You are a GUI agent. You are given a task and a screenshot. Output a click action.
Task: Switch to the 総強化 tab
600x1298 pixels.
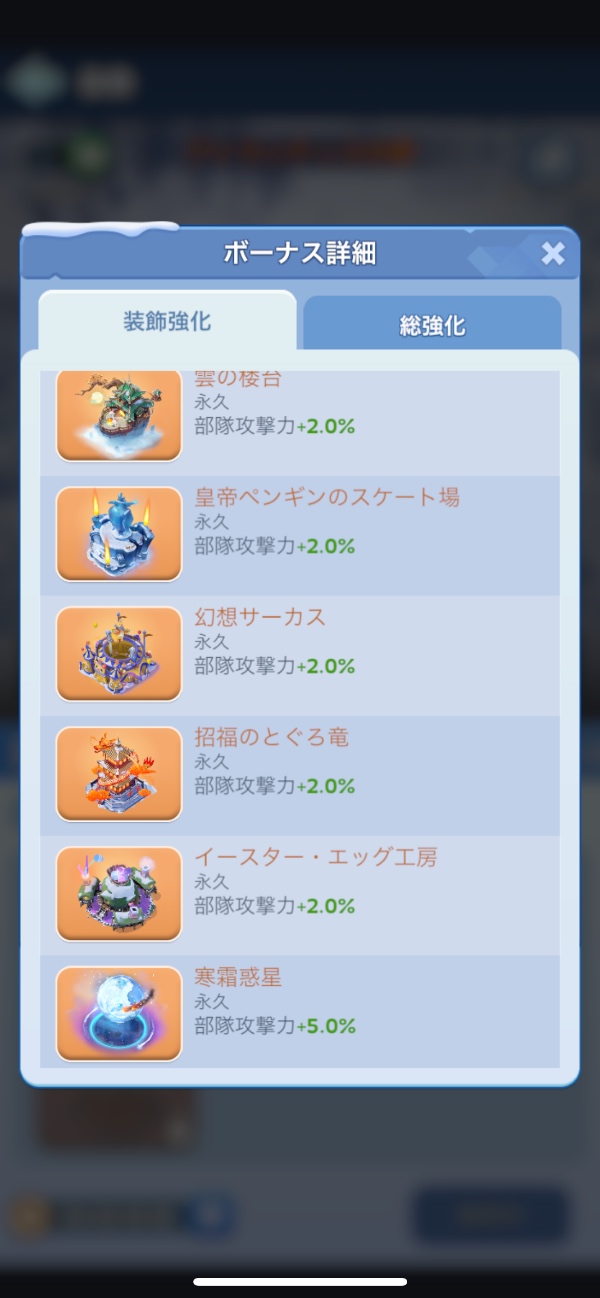[x=432, y=324]
